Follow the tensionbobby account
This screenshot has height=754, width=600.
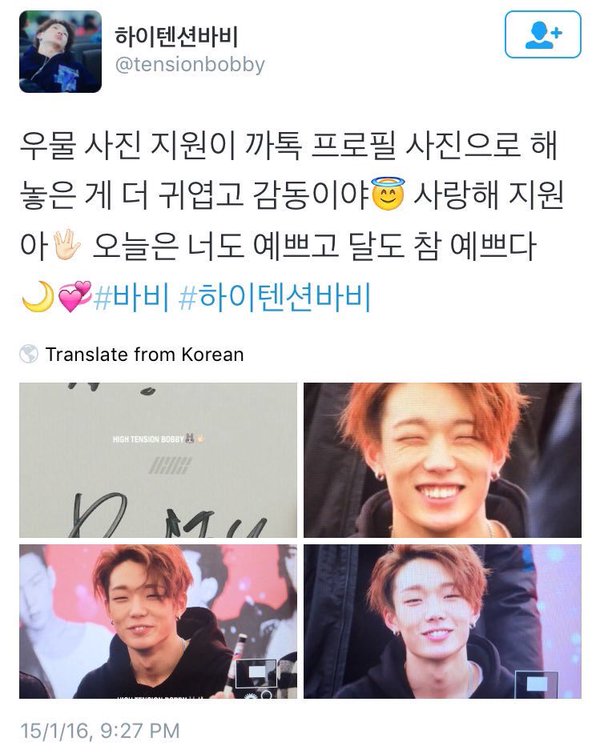click(543, 35)
